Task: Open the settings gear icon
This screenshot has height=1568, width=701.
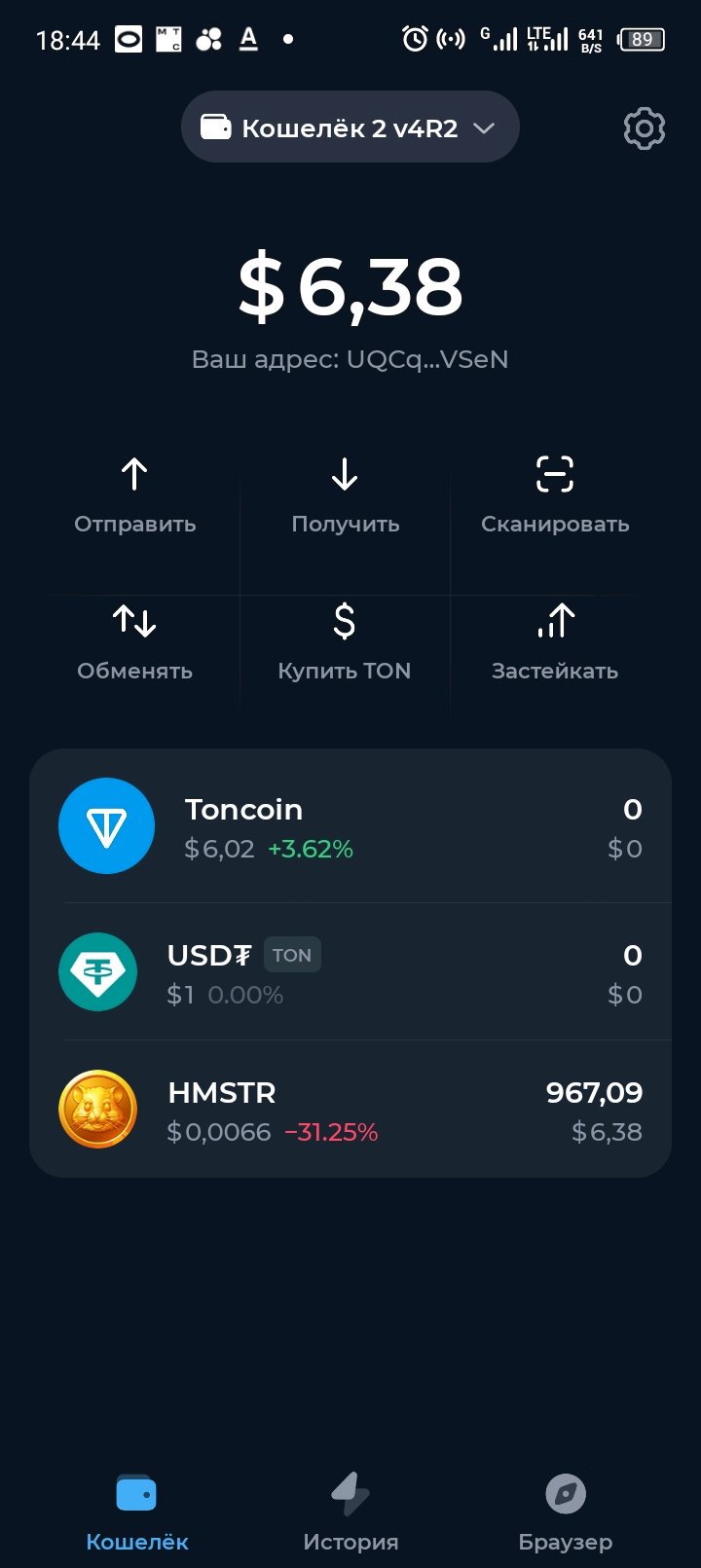Action: click(x=644, y=128)
